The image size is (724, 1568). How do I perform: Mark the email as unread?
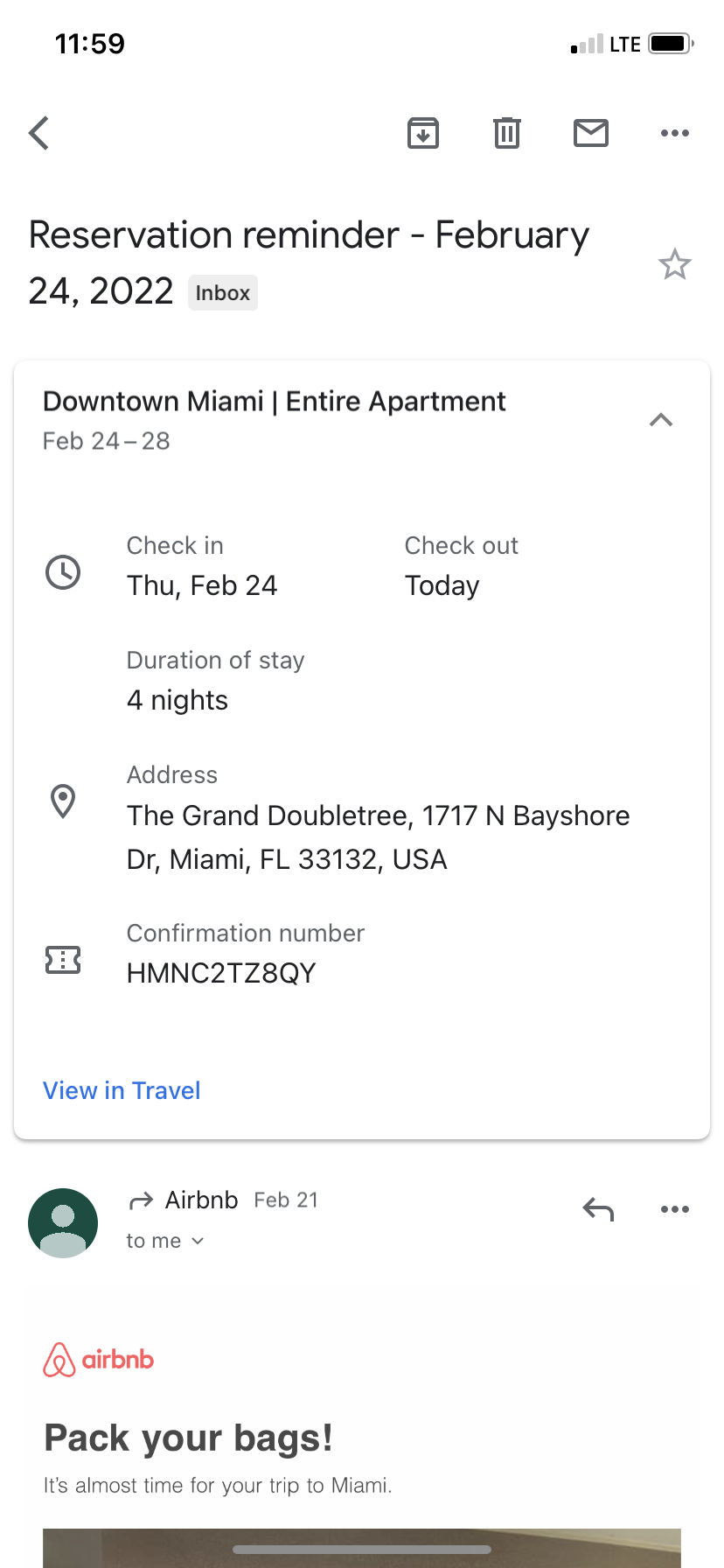[591, 133]
